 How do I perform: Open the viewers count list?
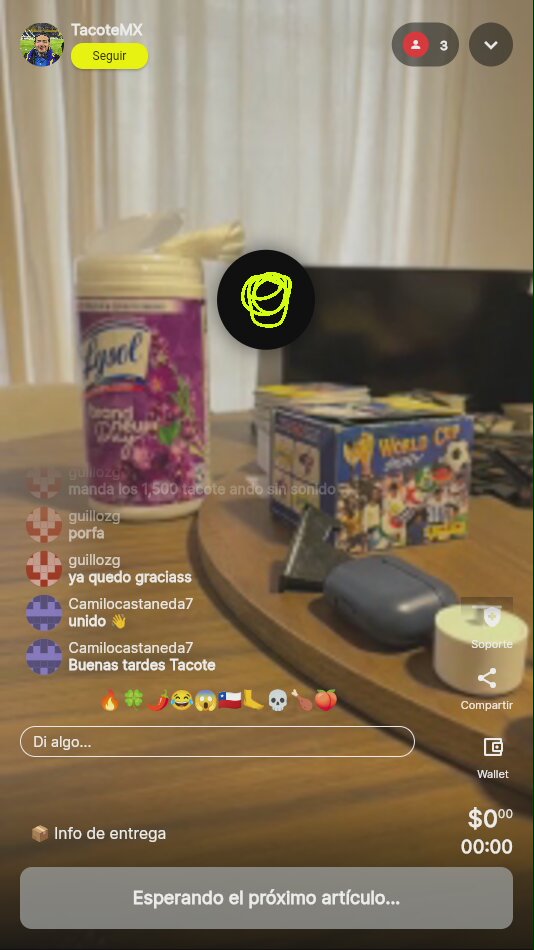(x=425, y=45)
